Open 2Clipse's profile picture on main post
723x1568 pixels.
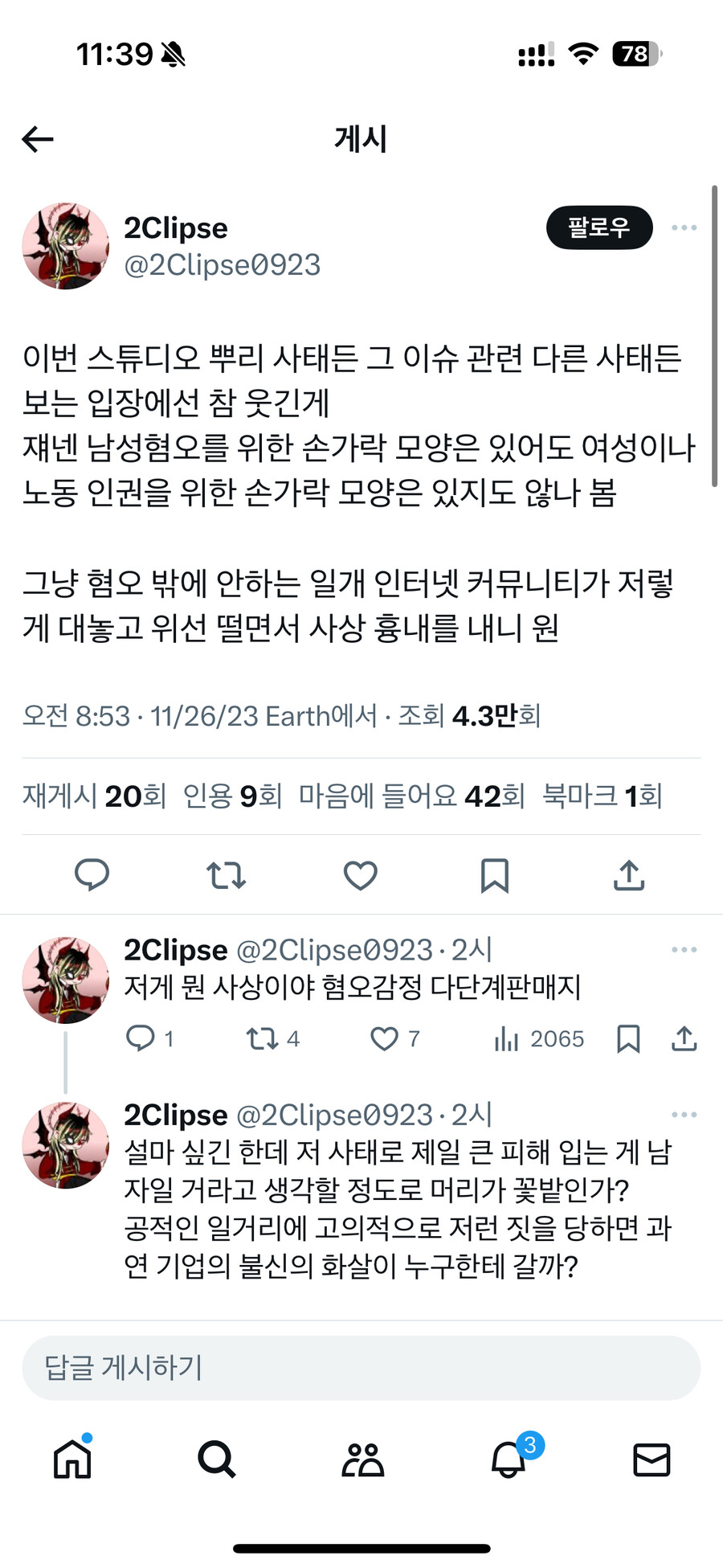click(65, 246)
